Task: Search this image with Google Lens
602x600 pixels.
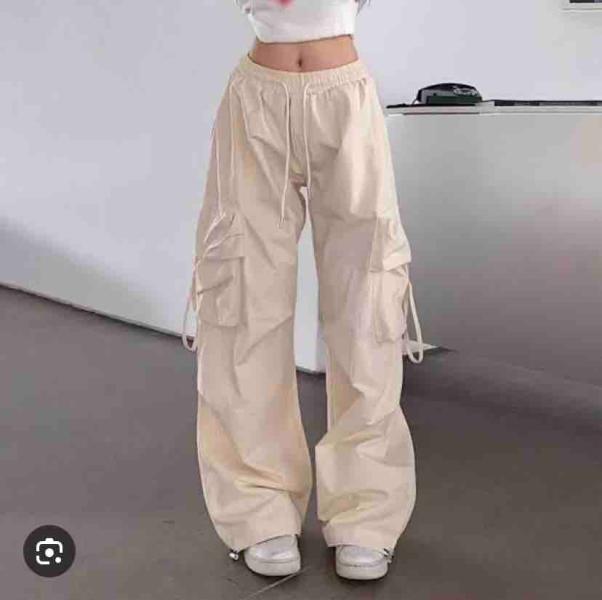Action: click(49, 551)
